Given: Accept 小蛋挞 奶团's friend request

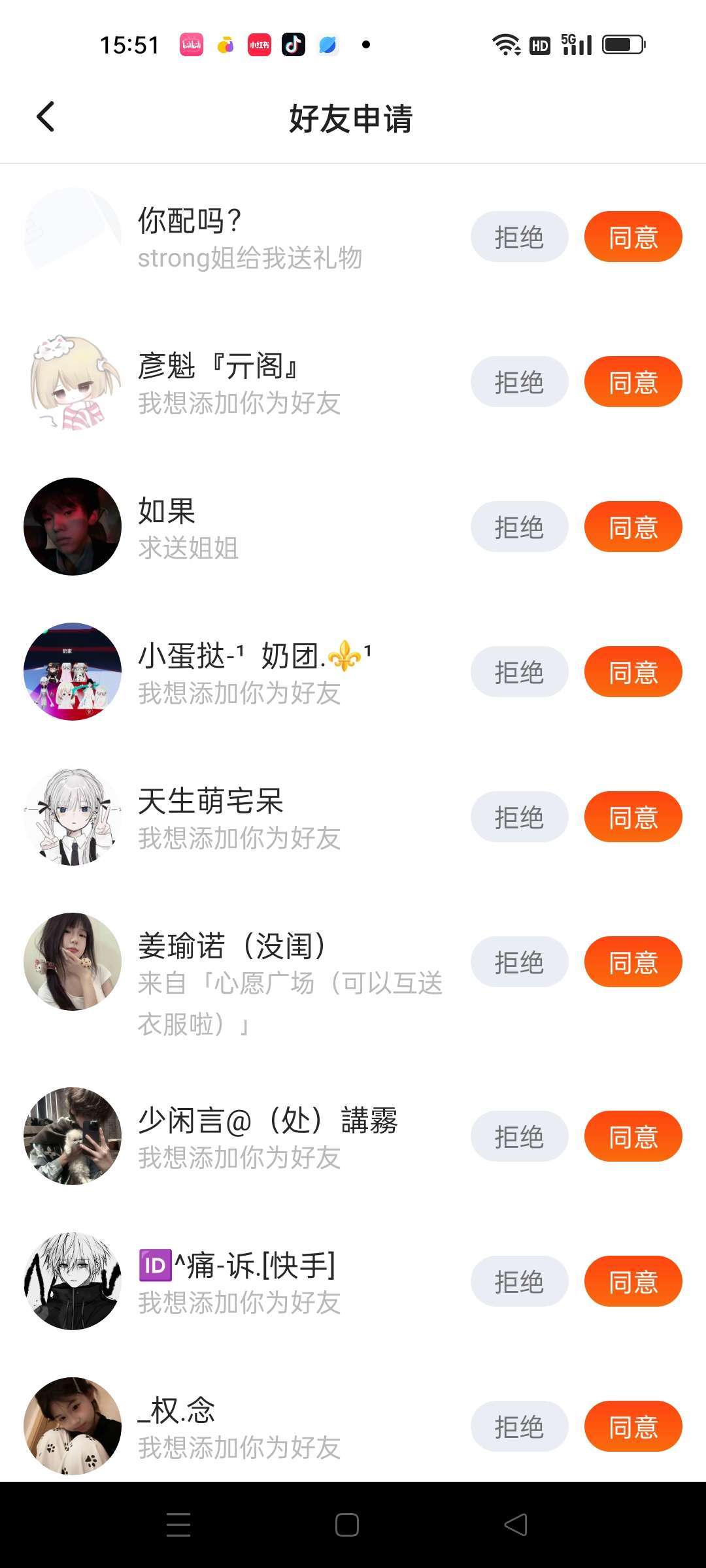Looking at the screenshot, I should (633, 672).
